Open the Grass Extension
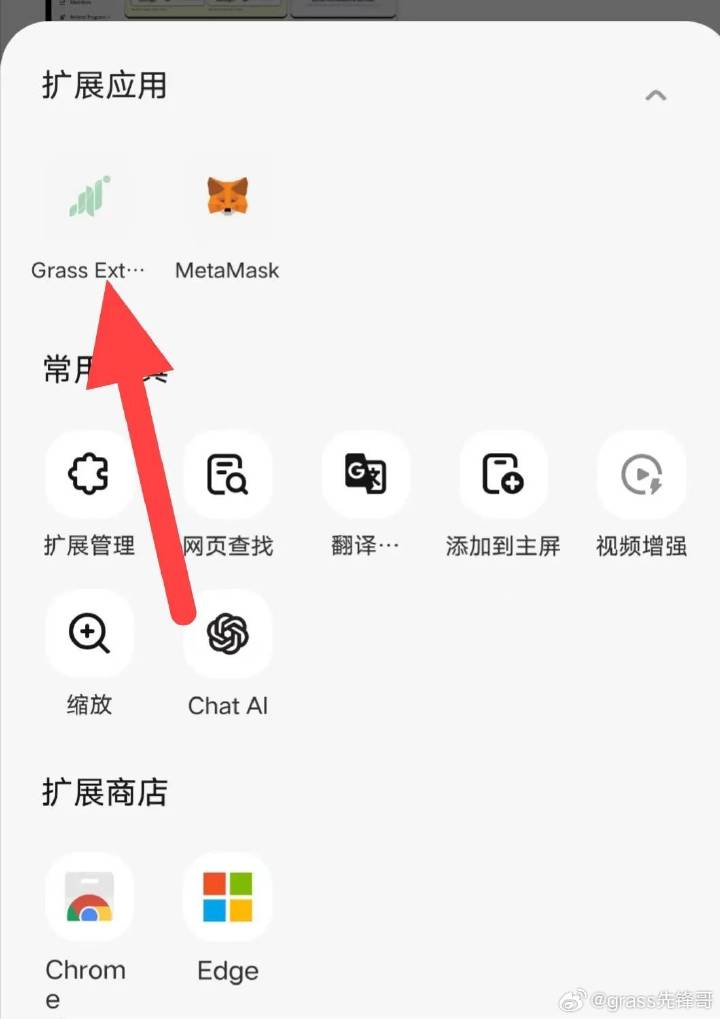Screen dimensions: 720x1019 88,197
